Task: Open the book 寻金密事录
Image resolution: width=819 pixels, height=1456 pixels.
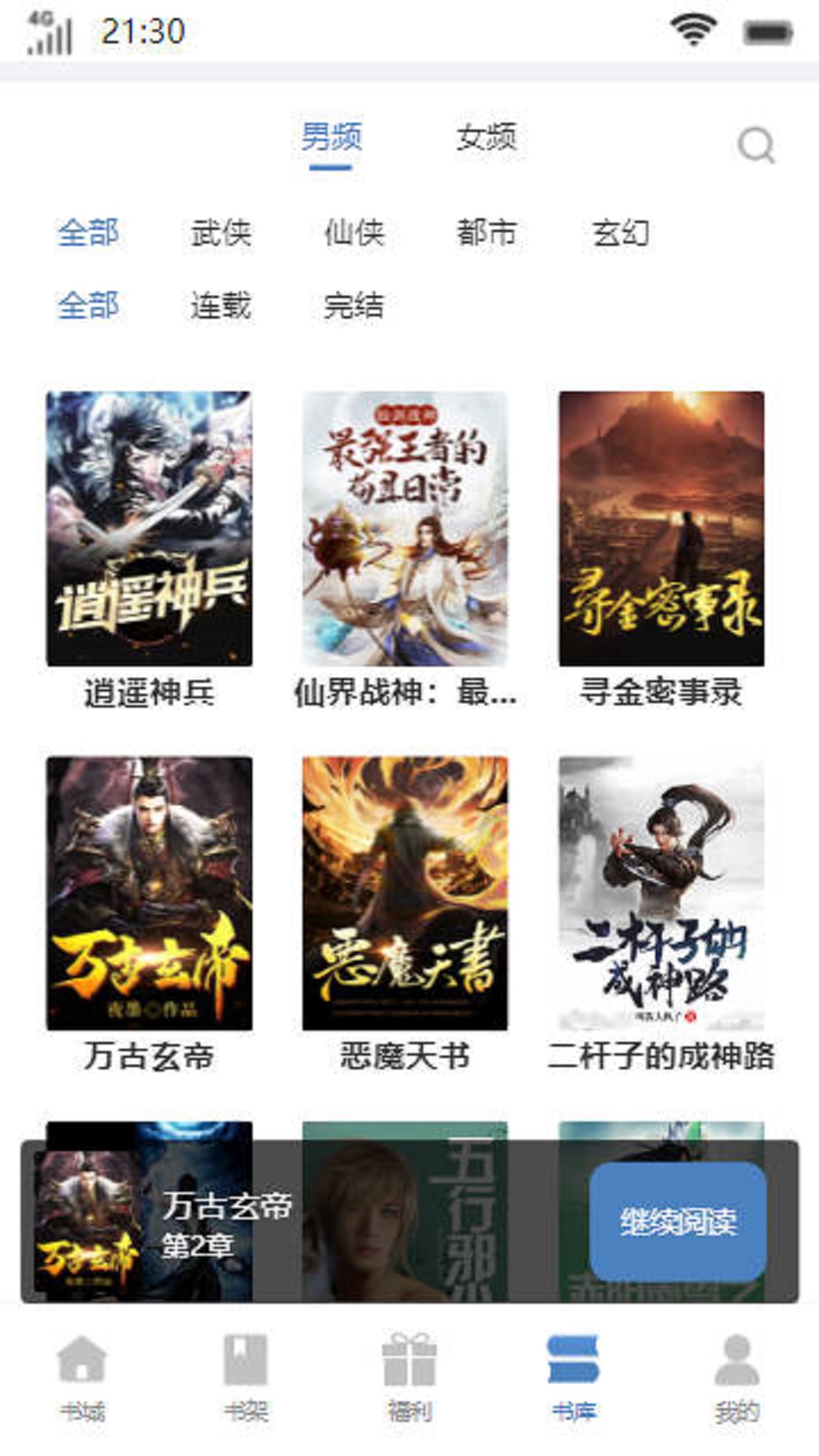Action: coord(661,529)
